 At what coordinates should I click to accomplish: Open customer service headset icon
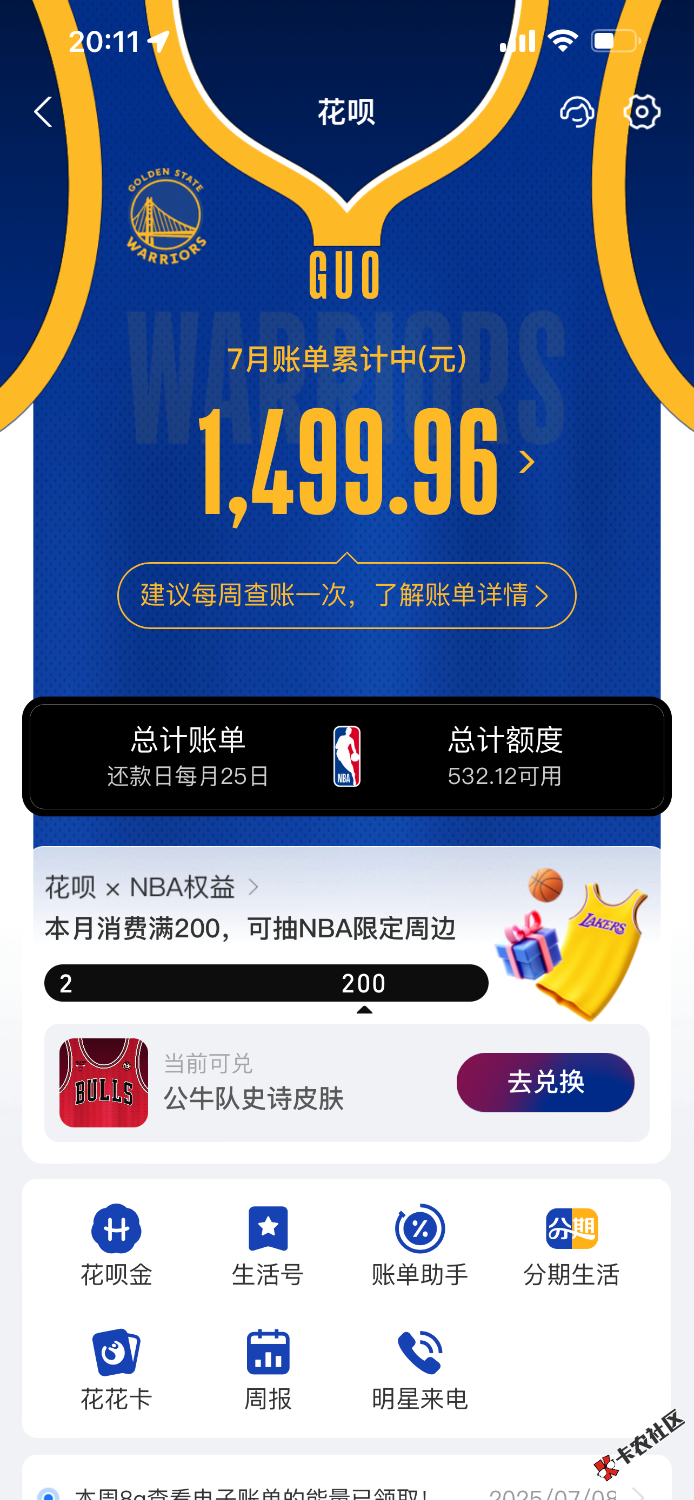pos(576,112)
